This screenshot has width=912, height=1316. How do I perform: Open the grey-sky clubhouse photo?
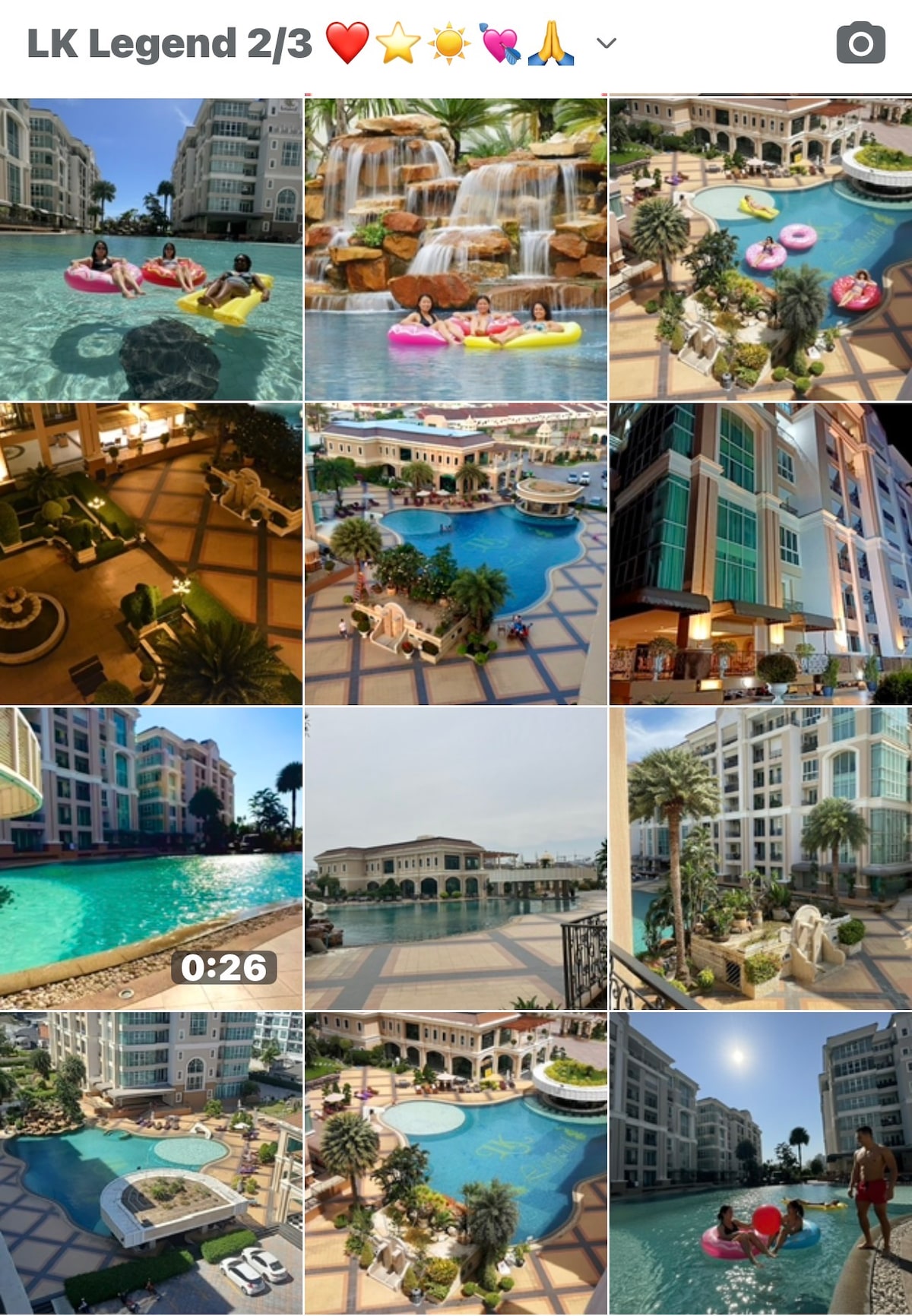[456, 859]
